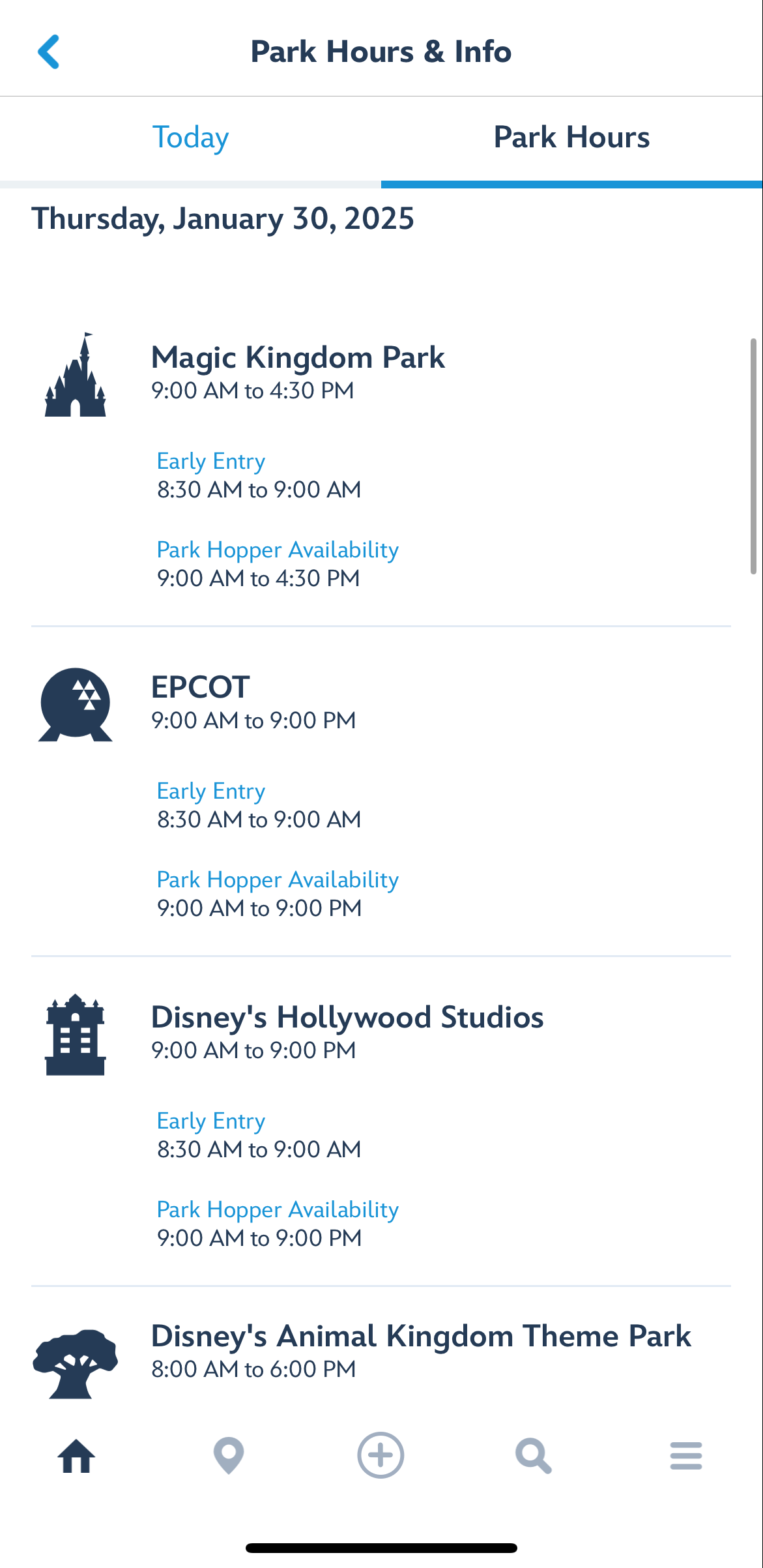763x1568 pixels.
Task: Open search from the bottom bar
Action: pos(534,1456)
